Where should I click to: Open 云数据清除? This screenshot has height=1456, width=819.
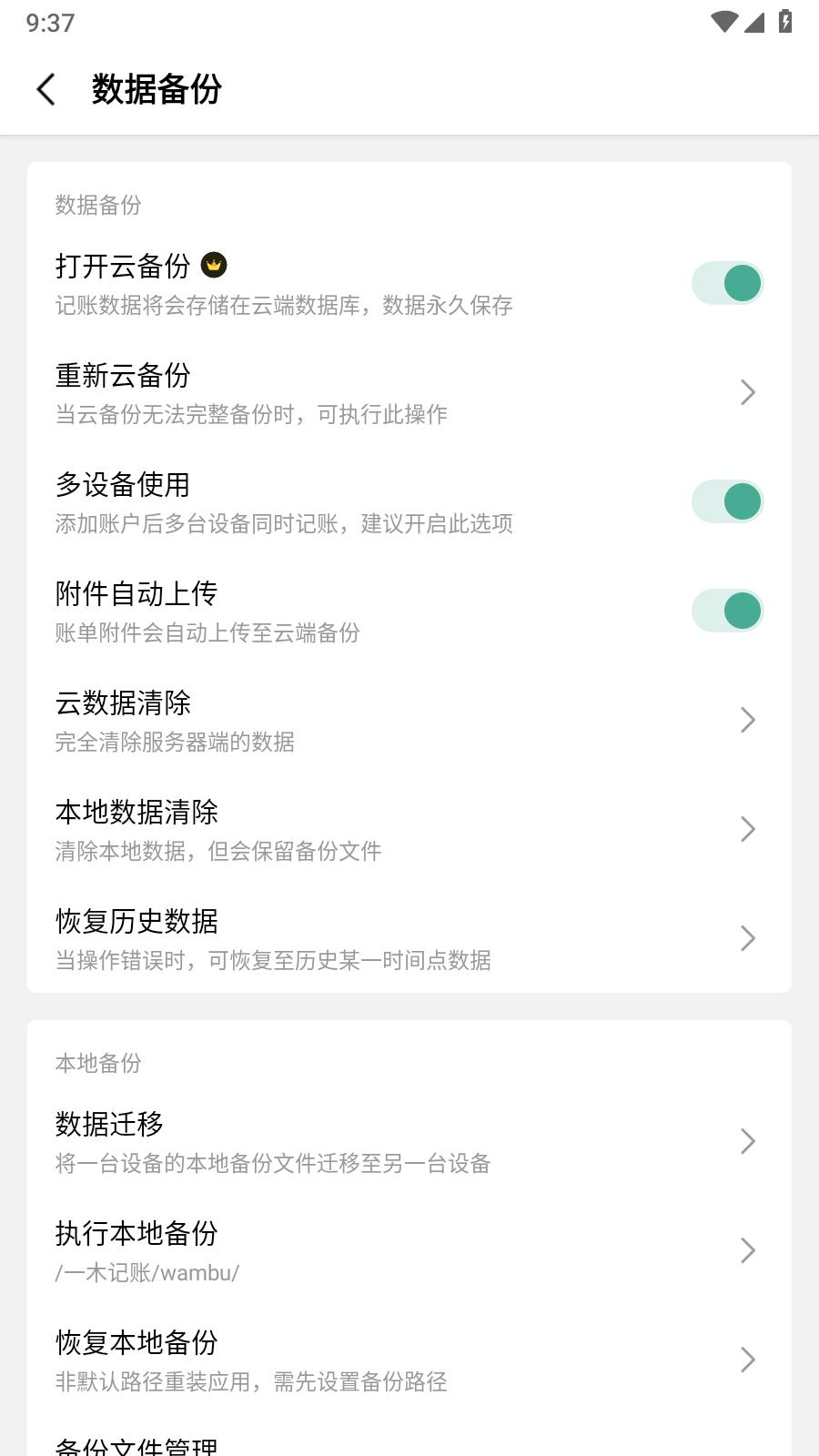pyautogui.click(x=409, y=720)
